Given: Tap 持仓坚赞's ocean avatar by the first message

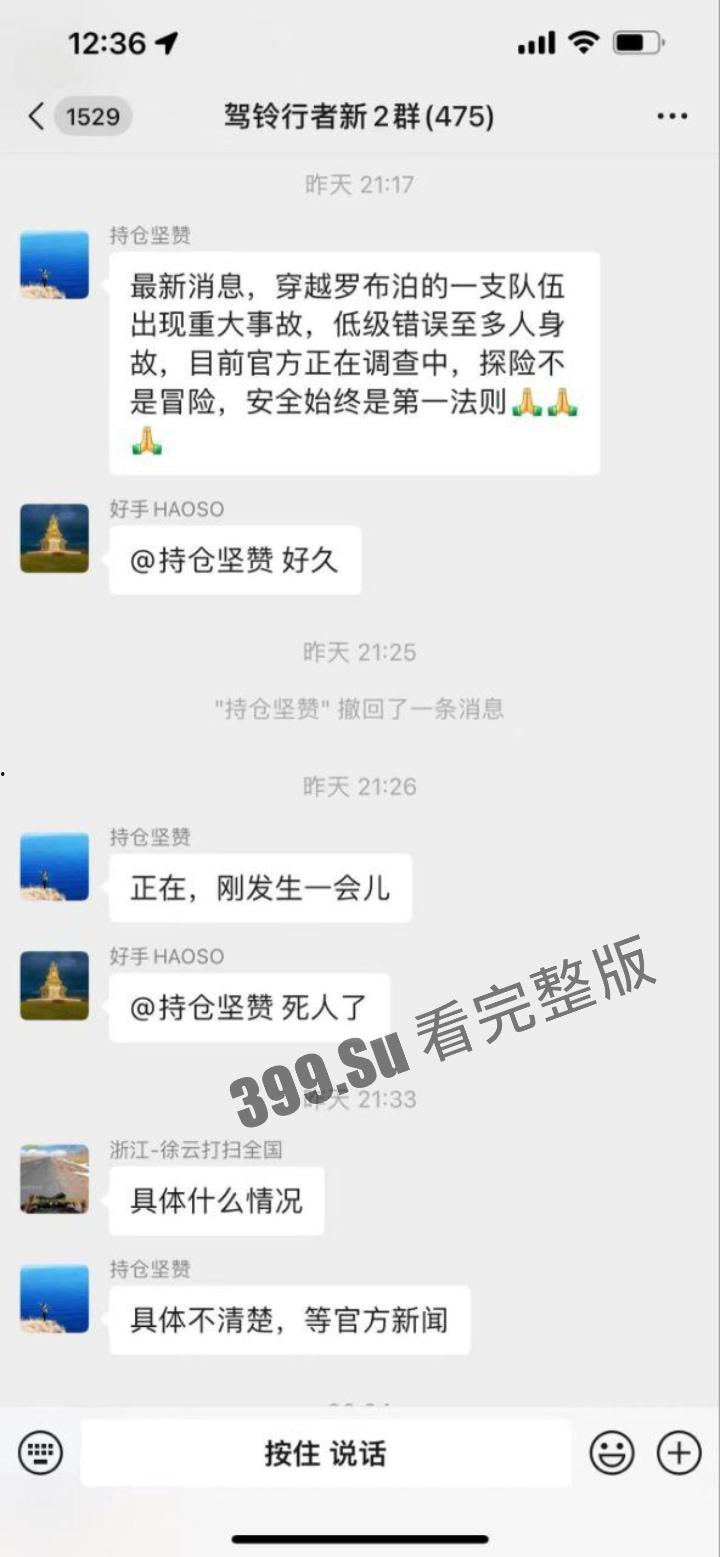Looking at the screenshot, I should (x=53, y=265).
